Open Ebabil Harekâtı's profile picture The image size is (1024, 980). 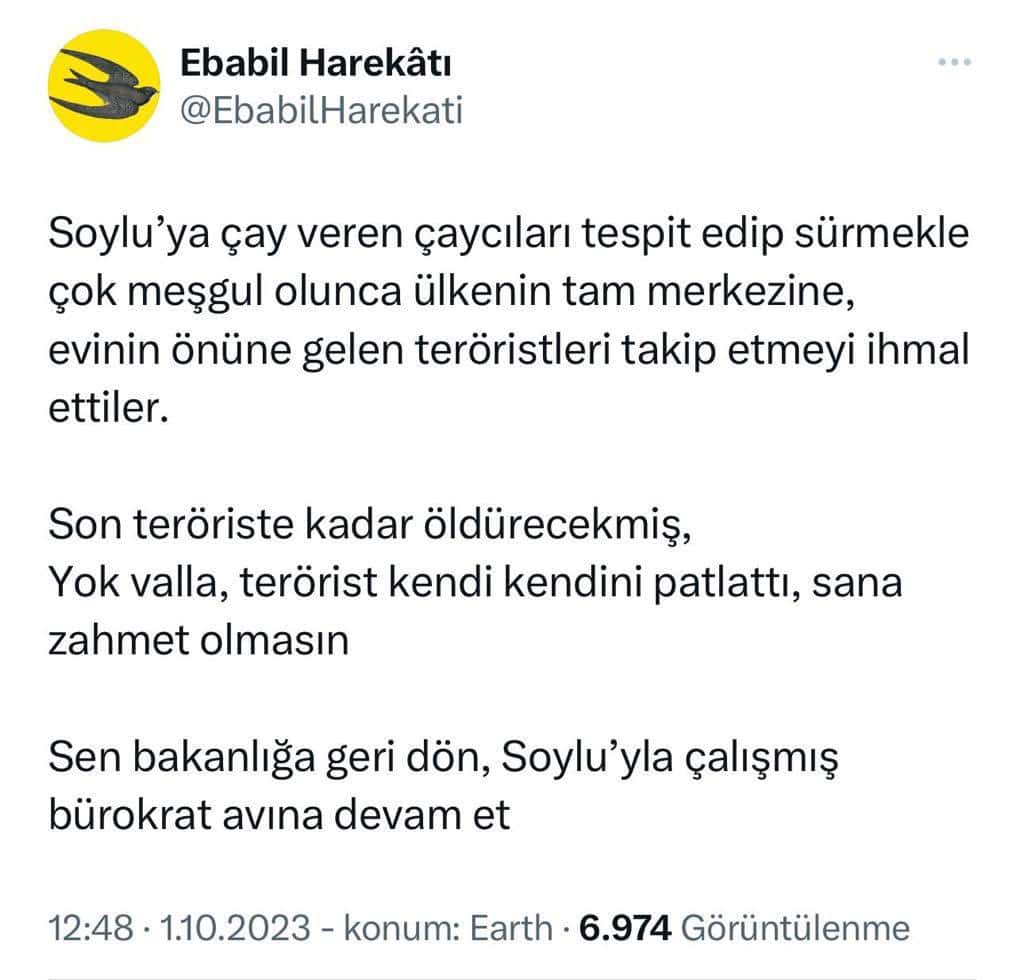pyautogui.click(x=105, y=86)
